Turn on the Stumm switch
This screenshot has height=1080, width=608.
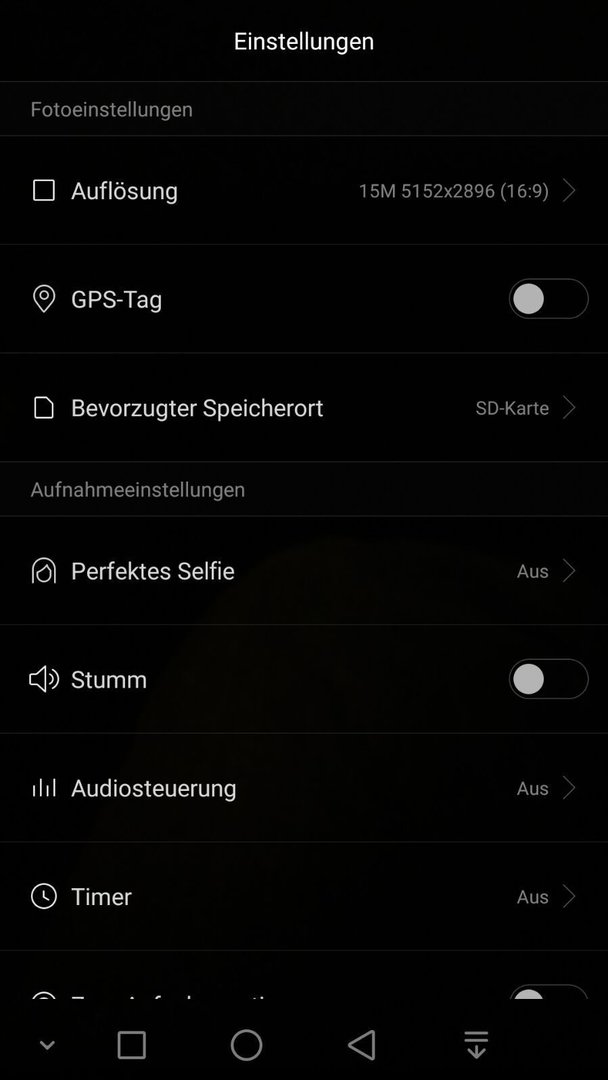(x=548, y=680)
